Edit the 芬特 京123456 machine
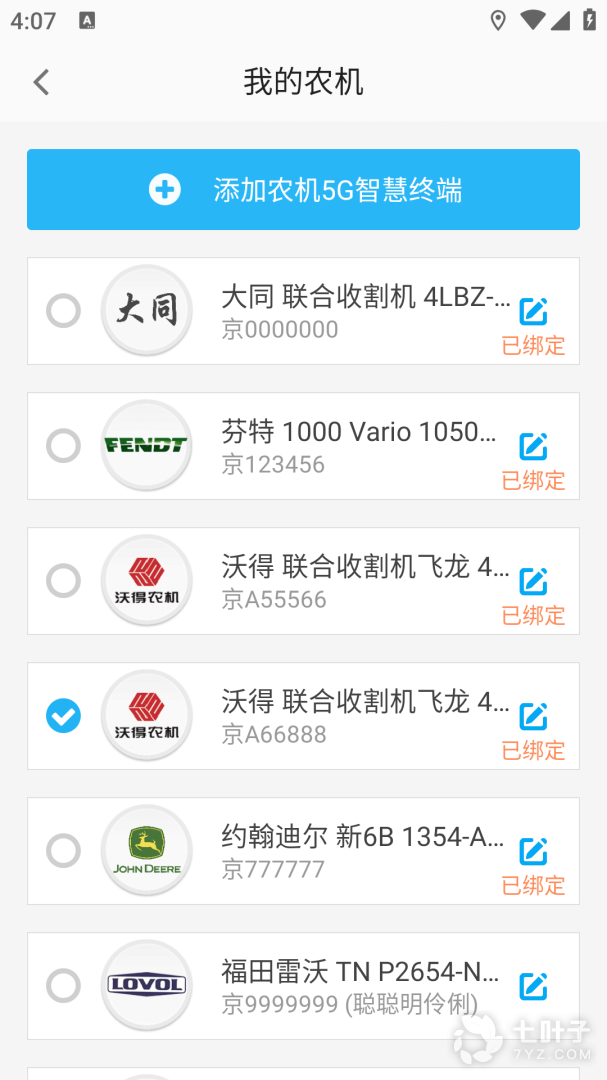Screen dimensions: 607x1080 point(533,447)
